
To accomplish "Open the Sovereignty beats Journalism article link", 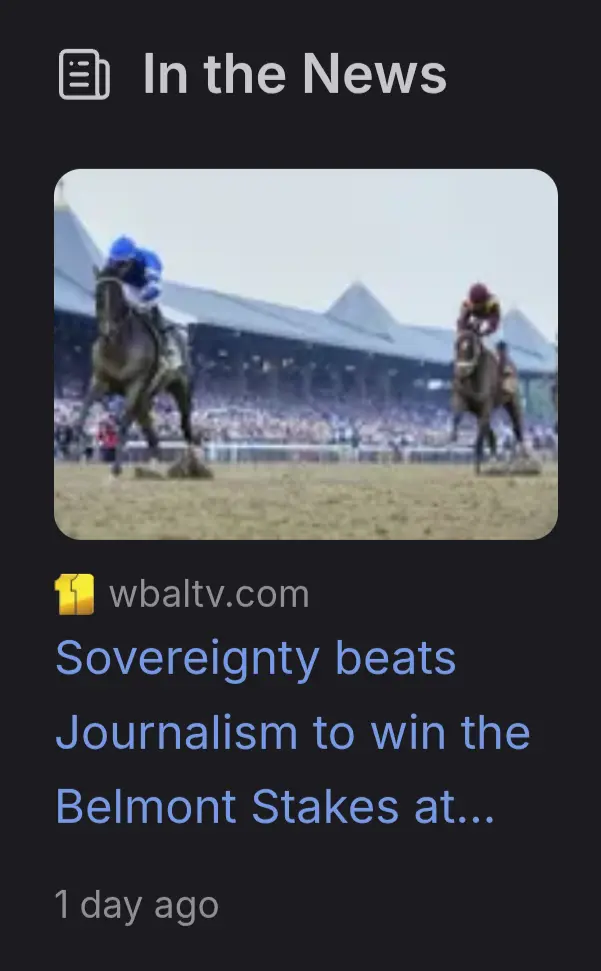I will (x=292, y=732).
